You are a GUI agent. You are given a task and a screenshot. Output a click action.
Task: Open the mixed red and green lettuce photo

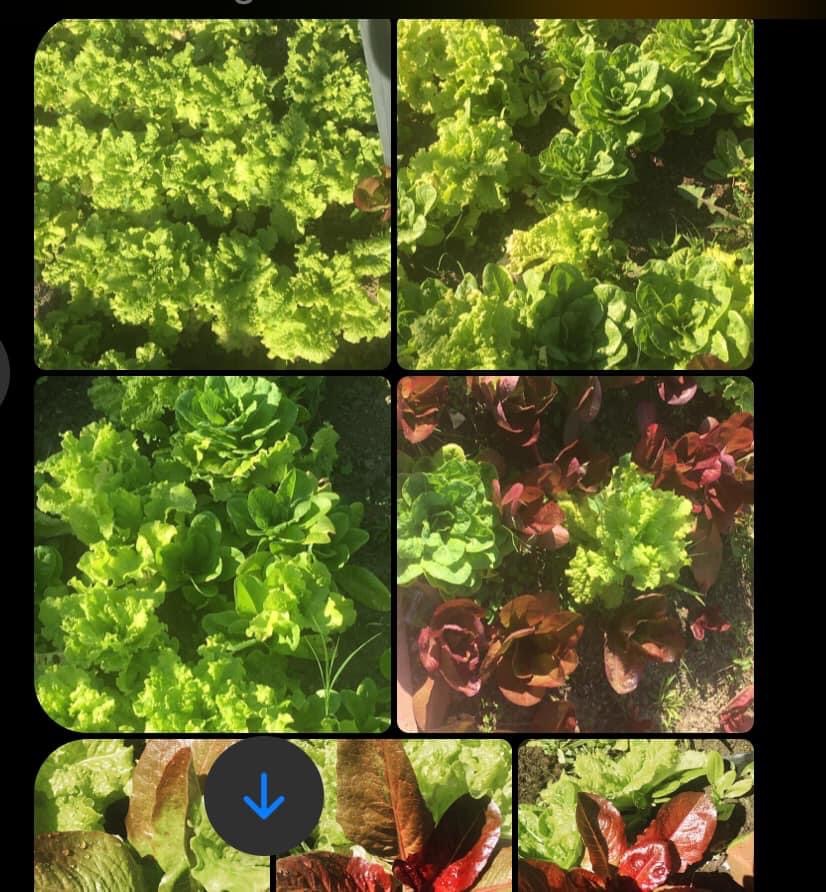click(575, 553)
